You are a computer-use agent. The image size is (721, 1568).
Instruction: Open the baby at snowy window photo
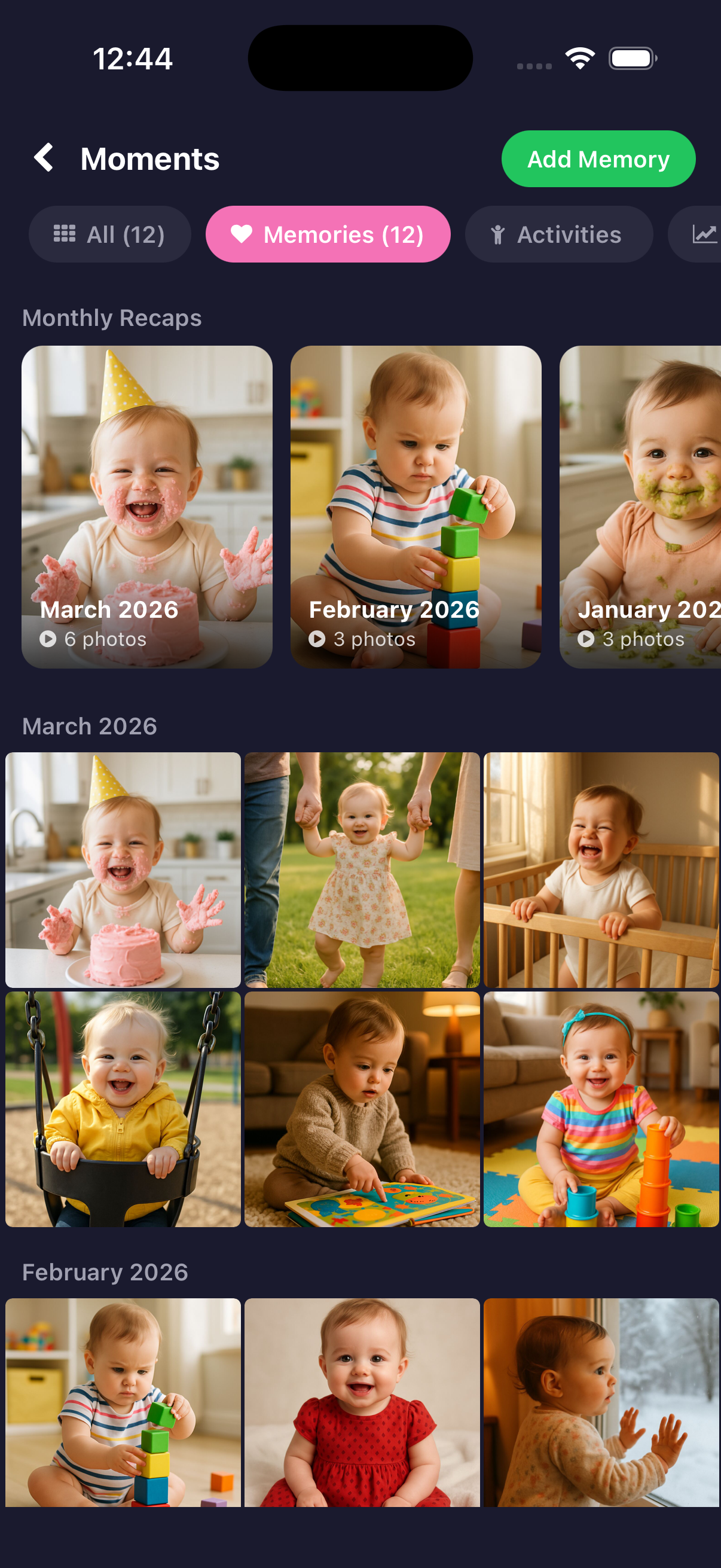click(601, 1402)
